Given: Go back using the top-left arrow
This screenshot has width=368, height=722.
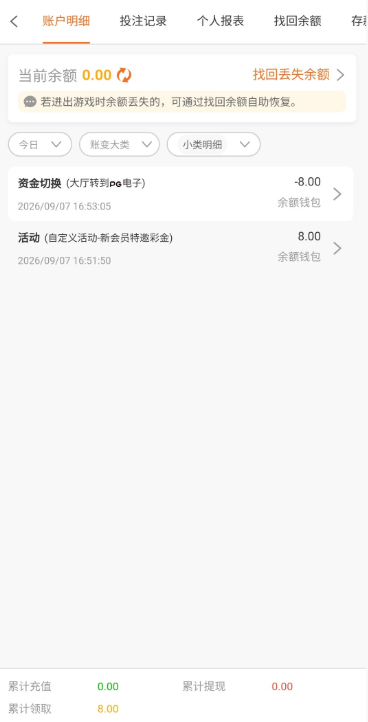Looking at the screenshot, I should (14, 21).
